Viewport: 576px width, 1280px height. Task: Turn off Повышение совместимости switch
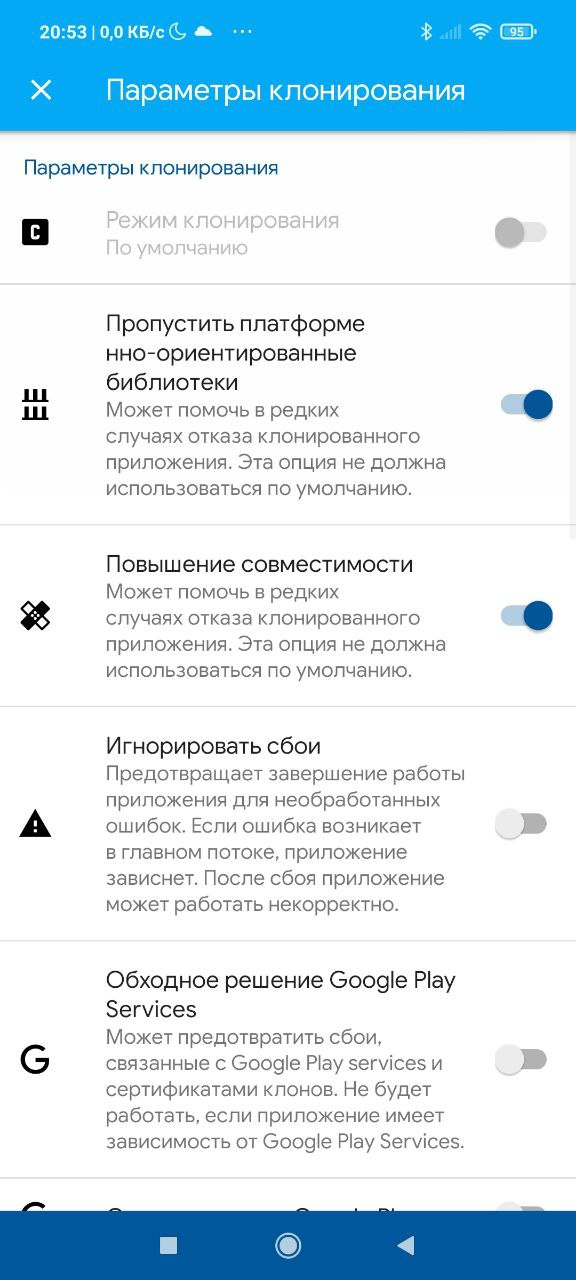pyautogui.click(x=526, y=616)
